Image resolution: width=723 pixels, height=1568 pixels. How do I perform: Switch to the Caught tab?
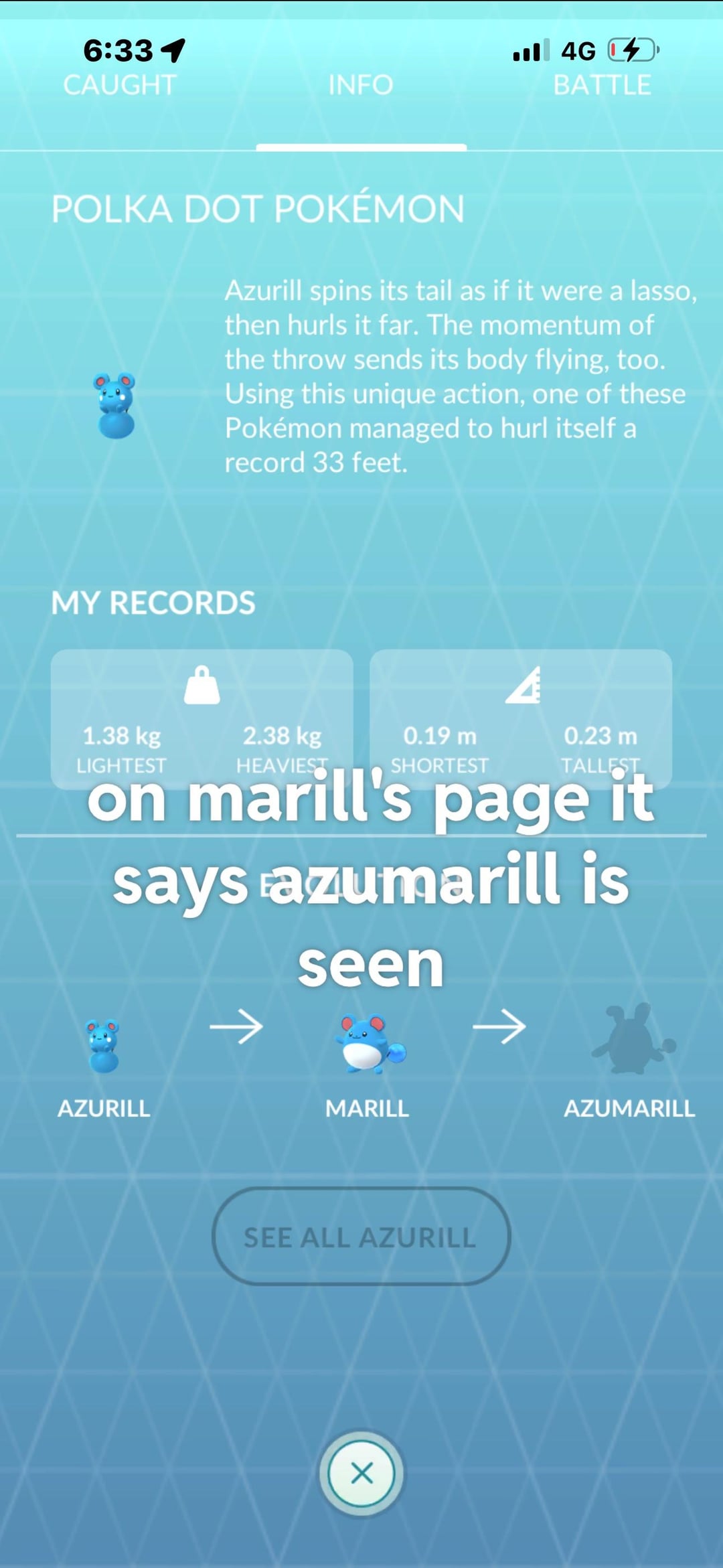click(x=119, y=86)
